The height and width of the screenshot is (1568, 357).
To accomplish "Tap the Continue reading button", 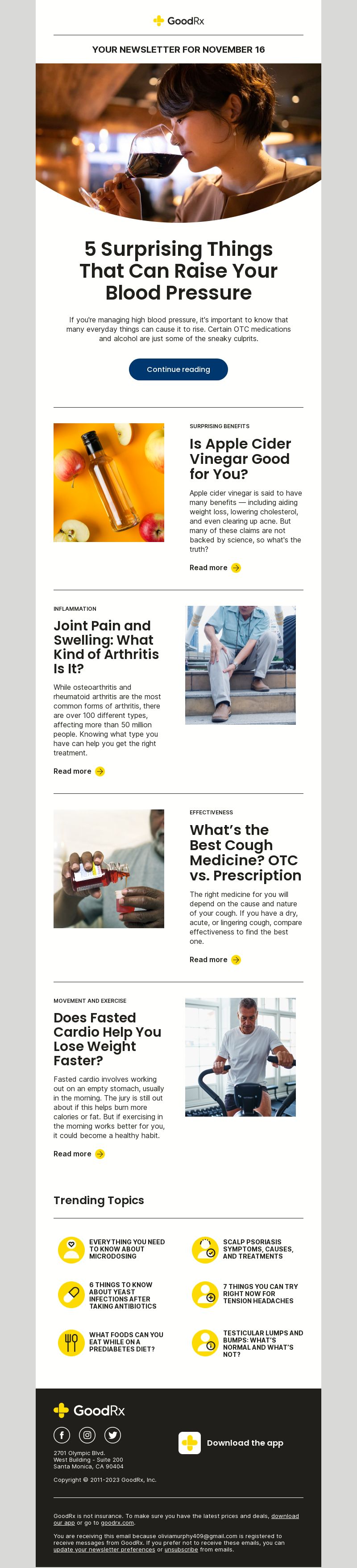I will 178,370.
